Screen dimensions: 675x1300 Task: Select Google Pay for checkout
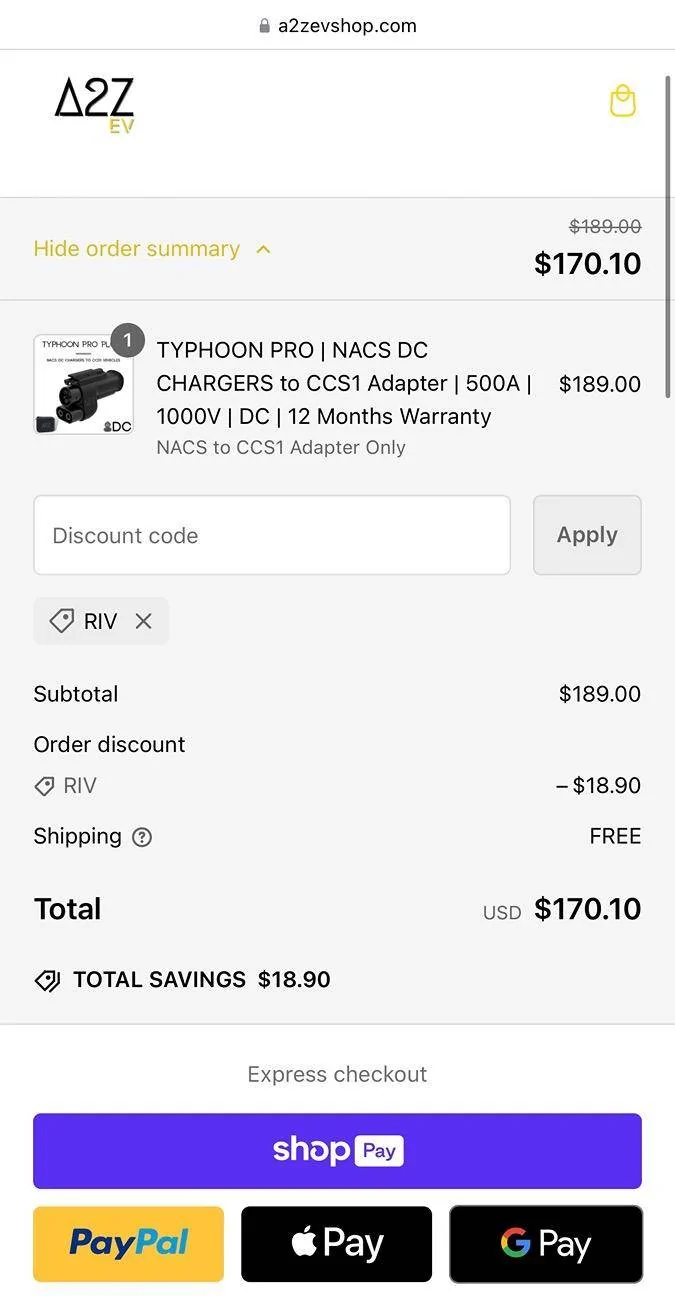click(x=545, y=1244)
